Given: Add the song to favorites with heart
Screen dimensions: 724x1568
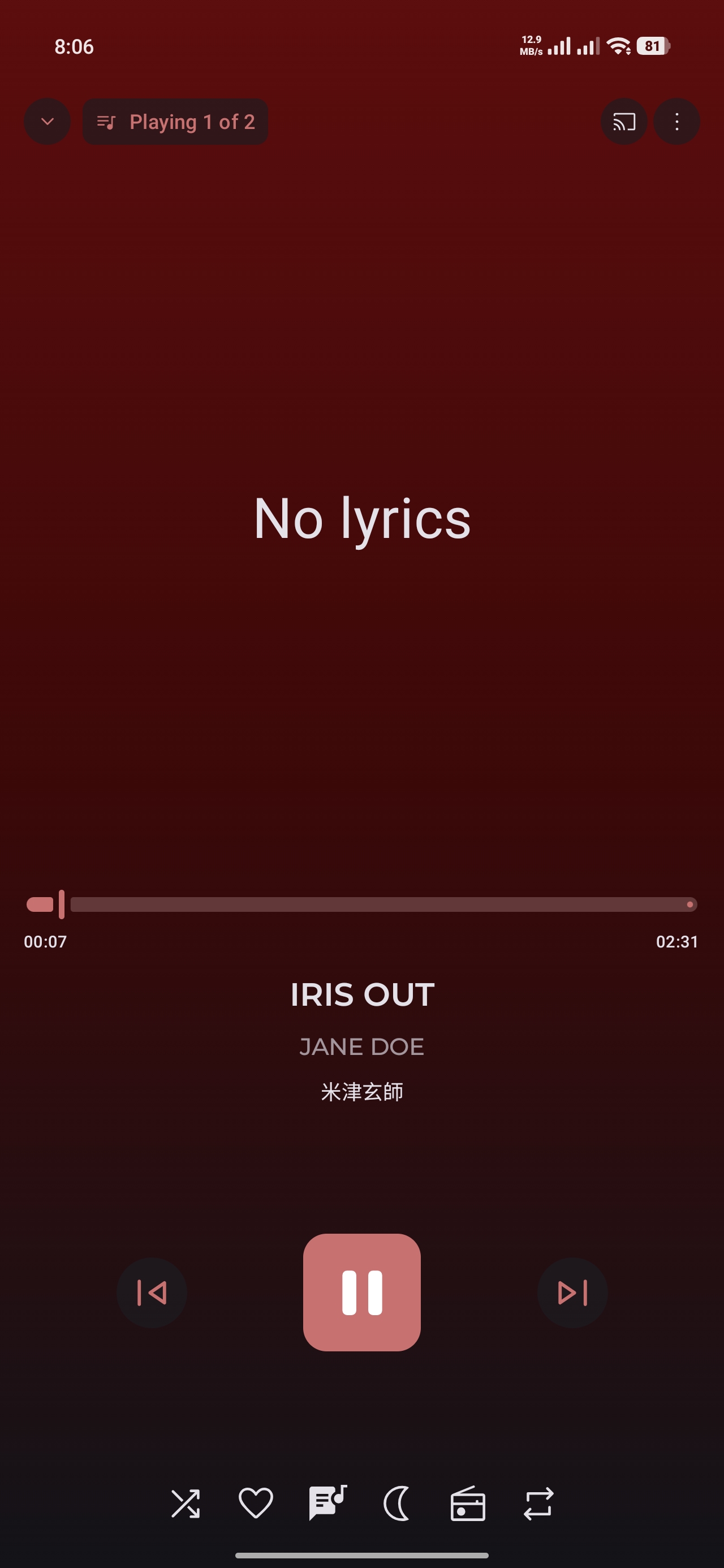Looking at the screenshot, I should point(256,1504).
